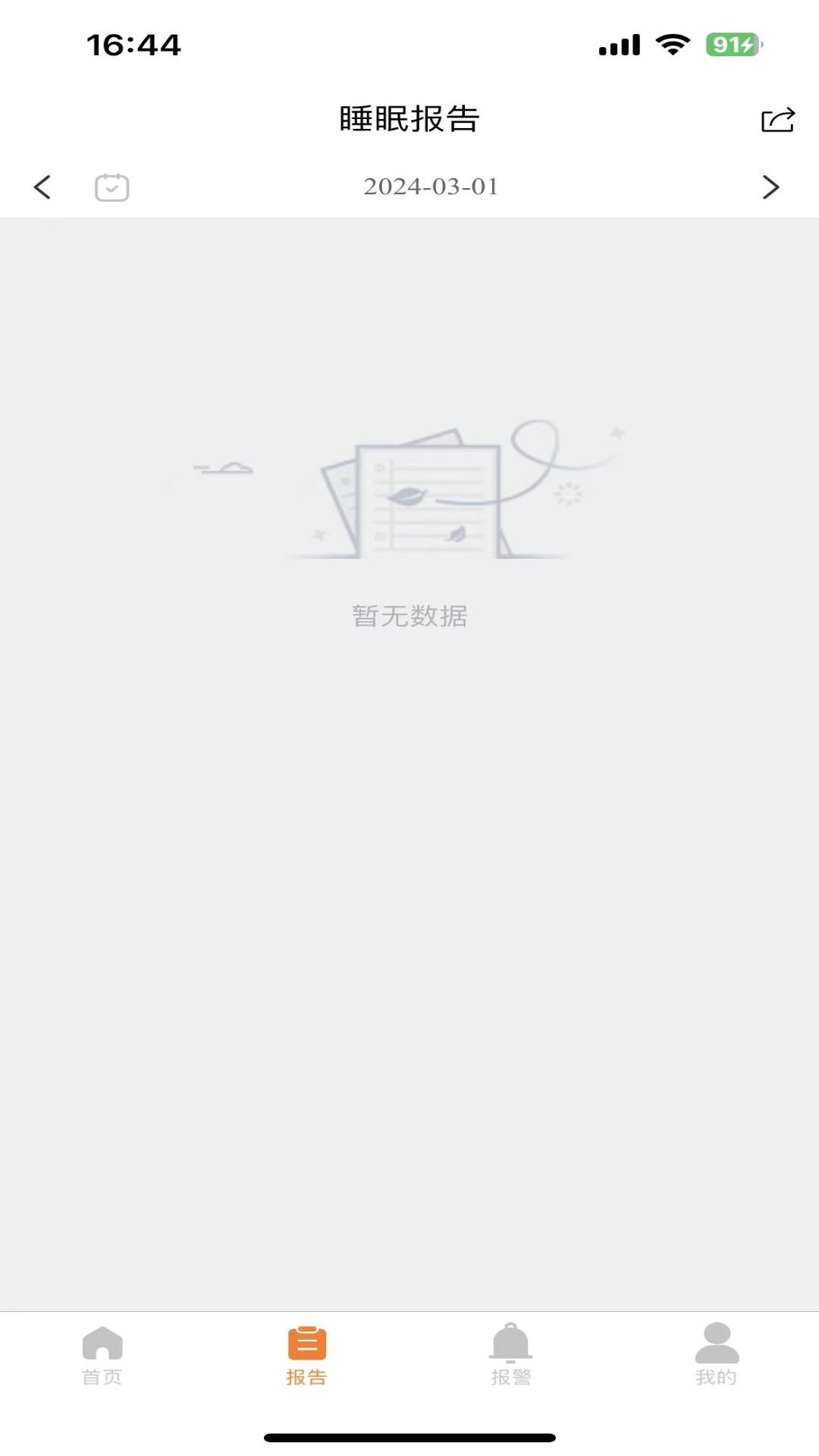Image resolution: width=819 pixels, height=1456 pixels.
Task: Switch to the 我的 profile tab
Action: [717, 1356]
